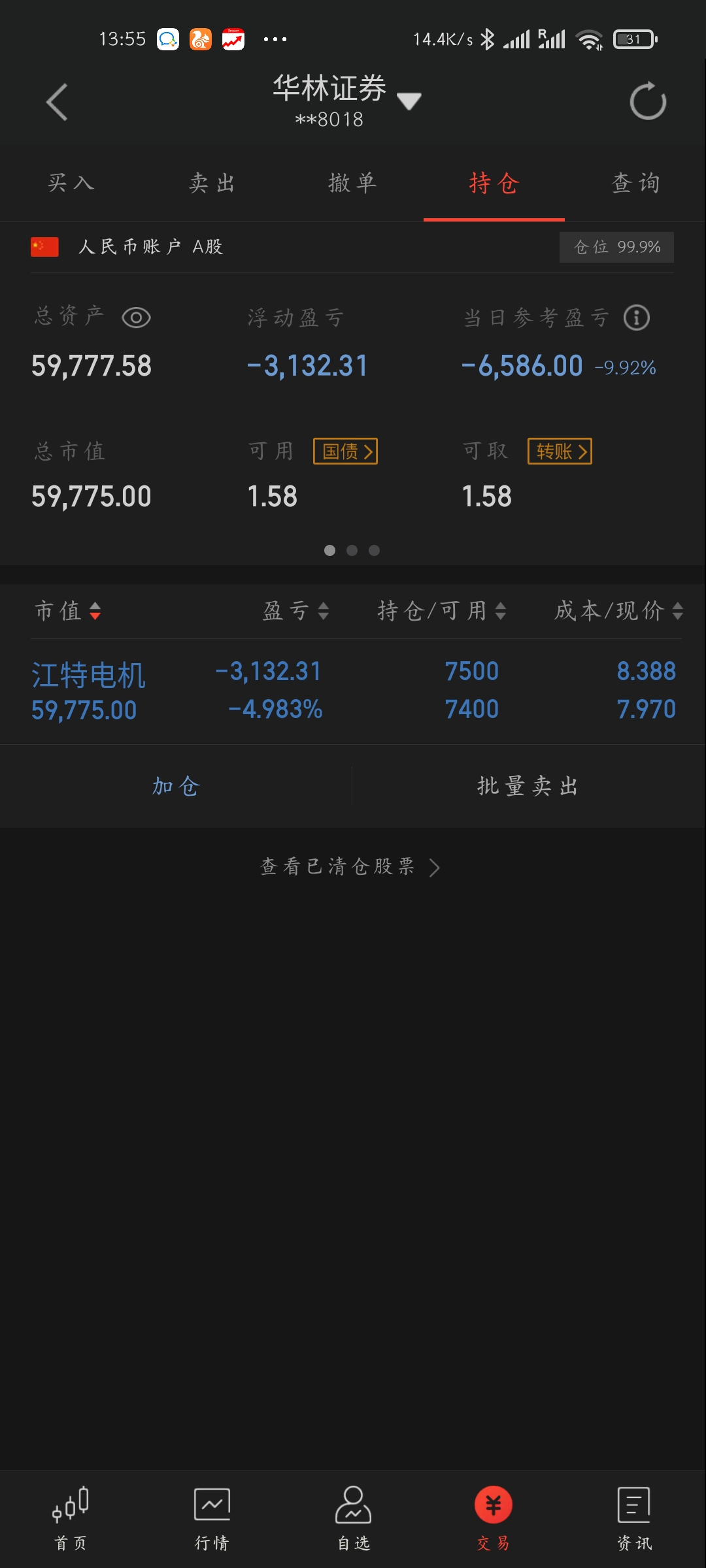
Task: Open the 国债 arrow beside 可用
Action: pos(346,451)
